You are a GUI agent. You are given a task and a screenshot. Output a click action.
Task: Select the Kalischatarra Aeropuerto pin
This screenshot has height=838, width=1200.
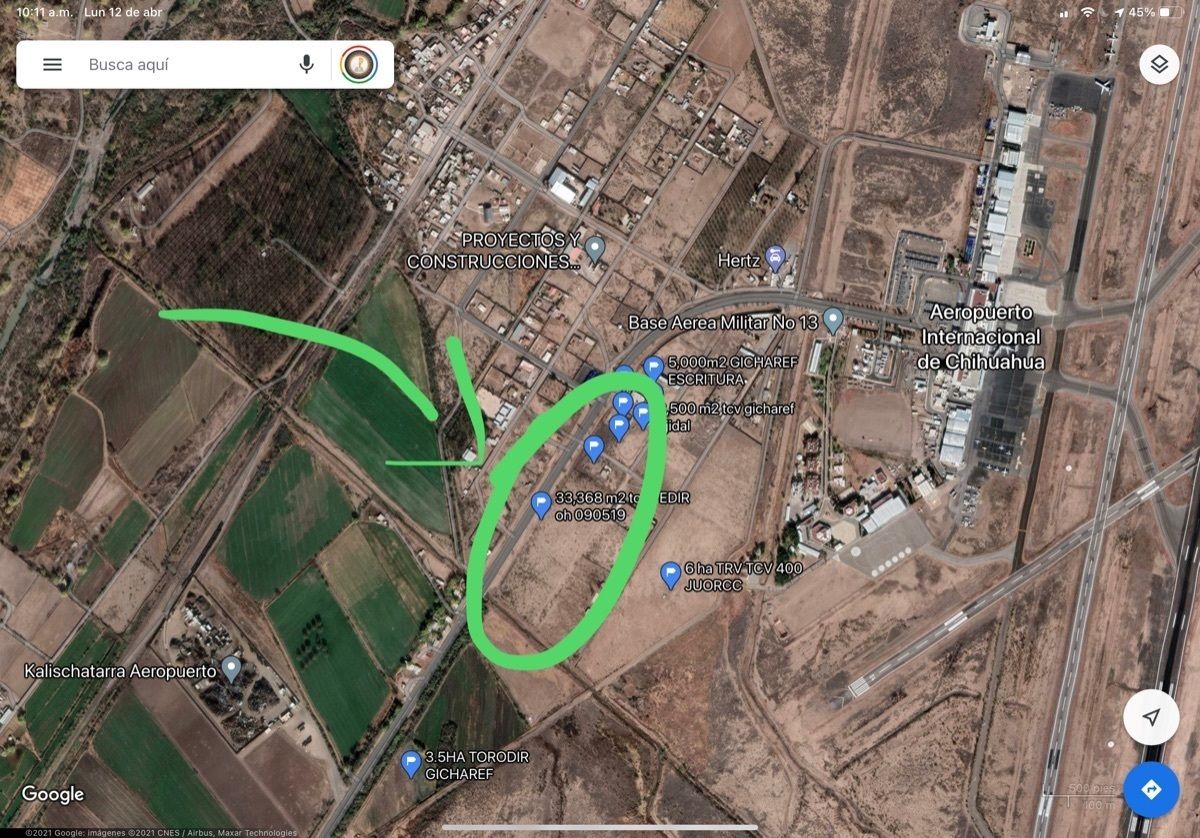pyautogui.click(x=232, y=668)
